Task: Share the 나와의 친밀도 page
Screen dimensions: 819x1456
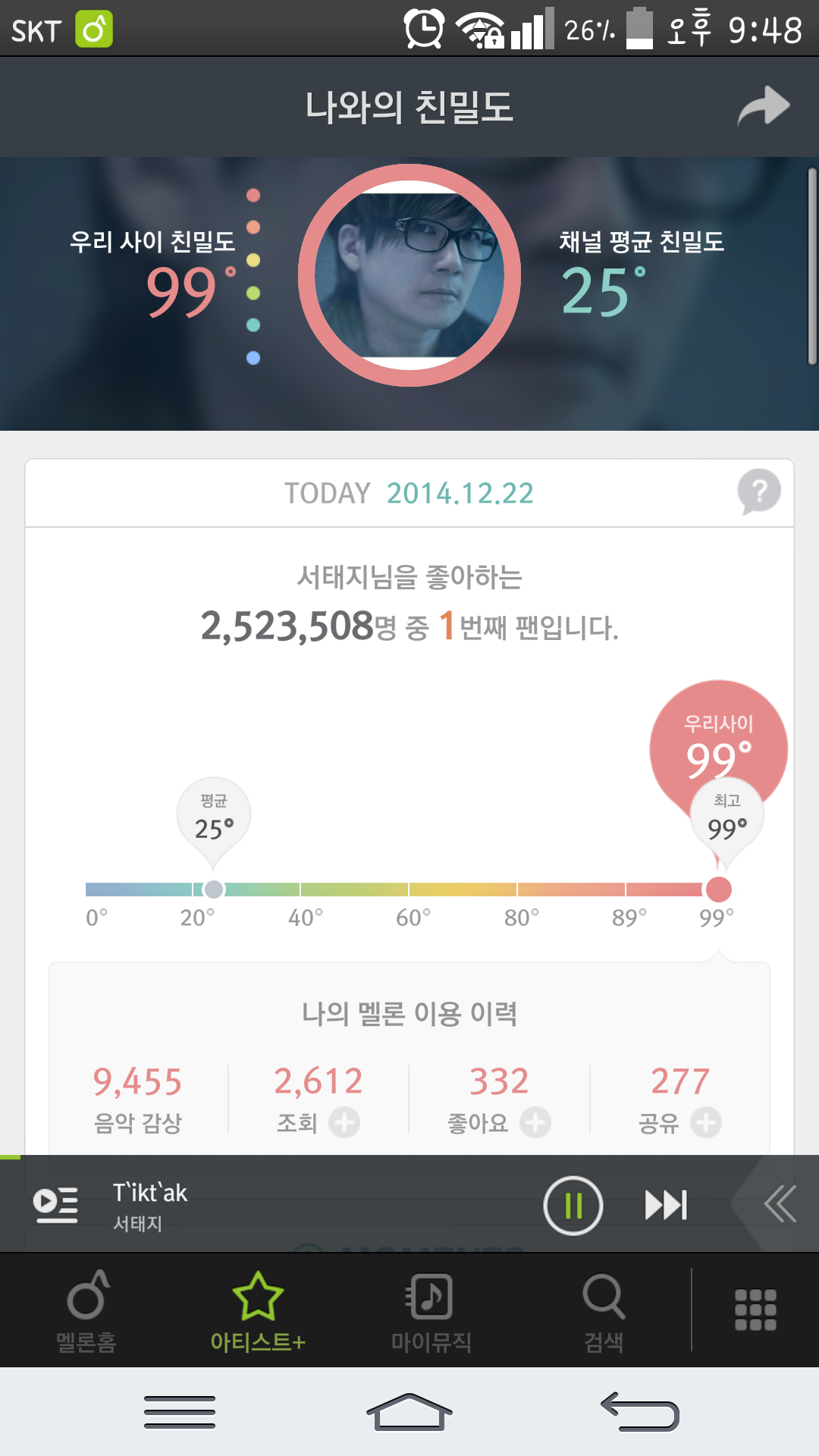Action: tap(763, 106)
